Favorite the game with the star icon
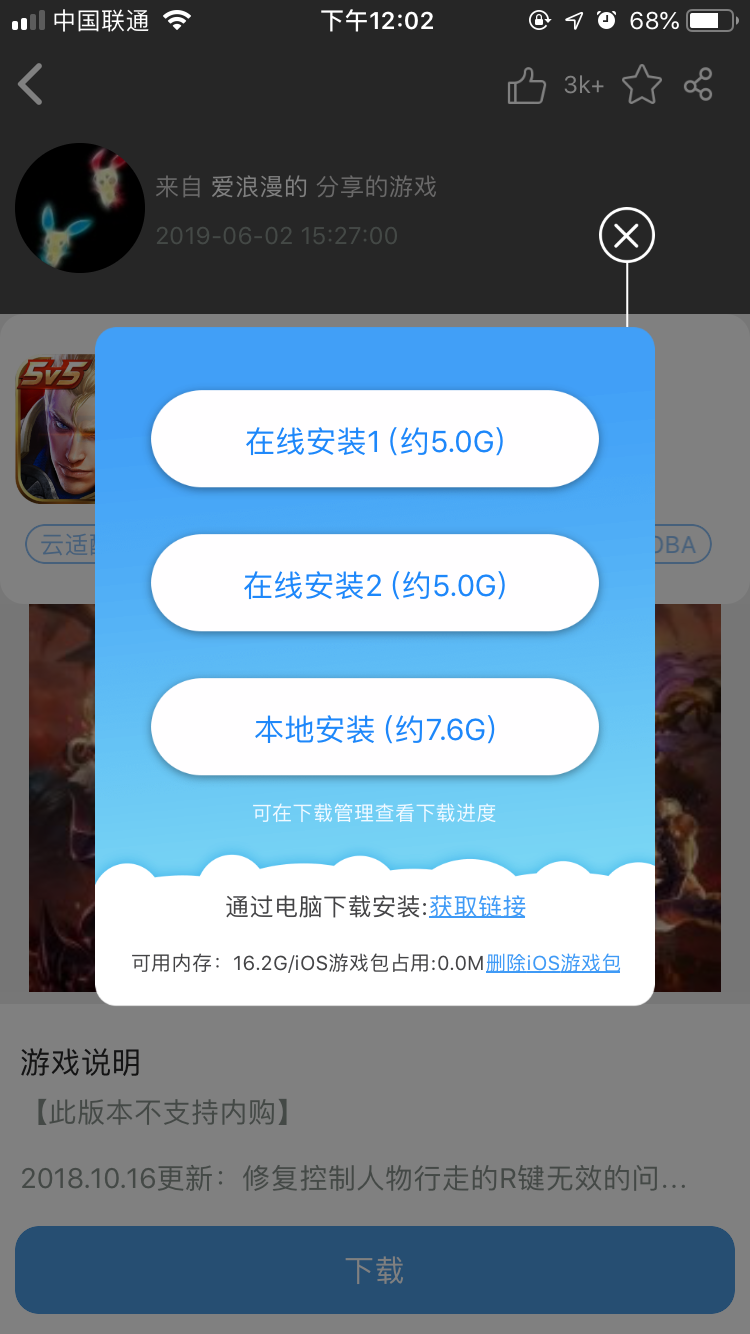 click(642, 86)
